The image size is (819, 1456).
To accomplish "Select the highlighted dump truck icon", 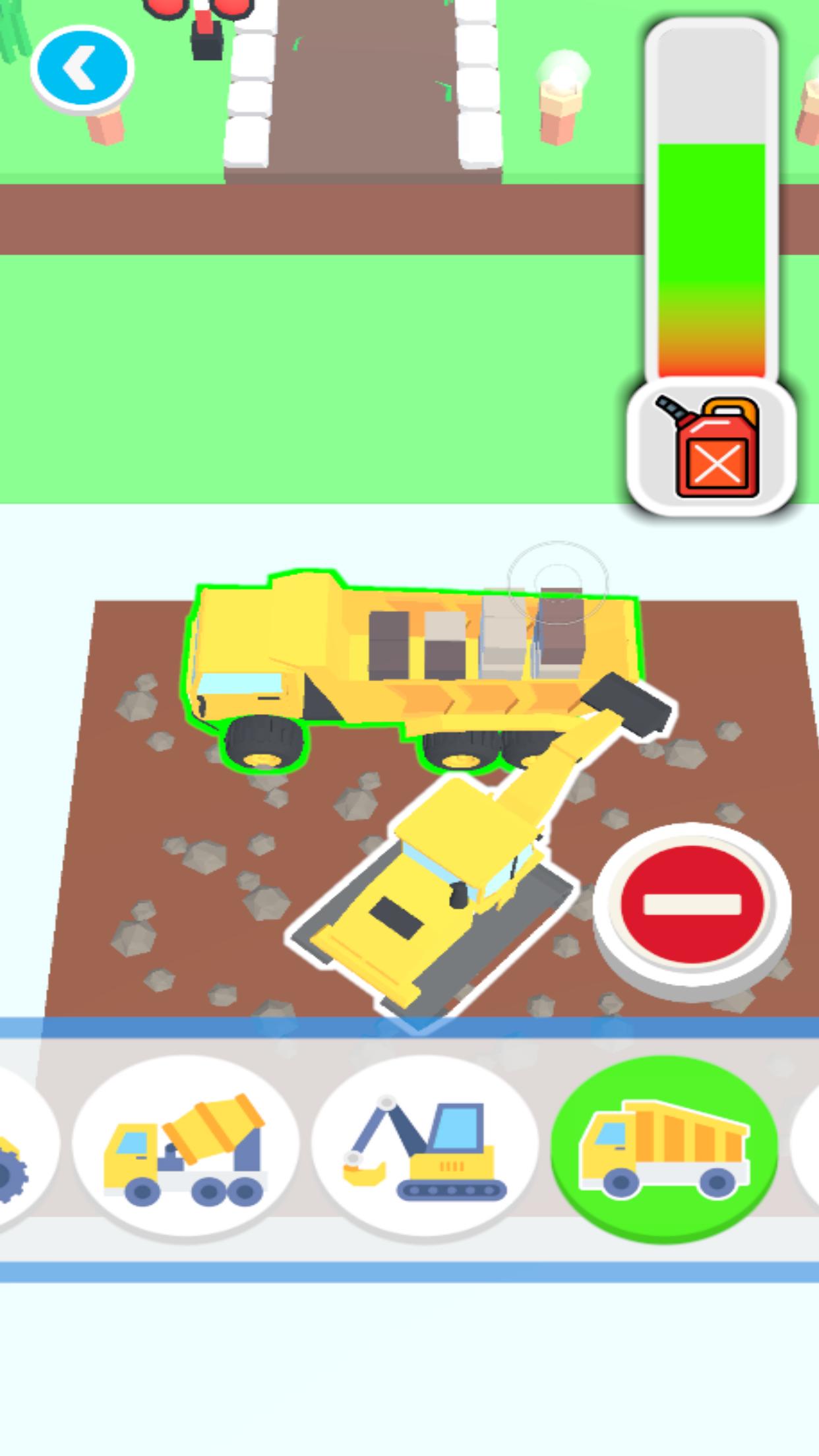I will pyautogui.click(x=664, y=1148).
